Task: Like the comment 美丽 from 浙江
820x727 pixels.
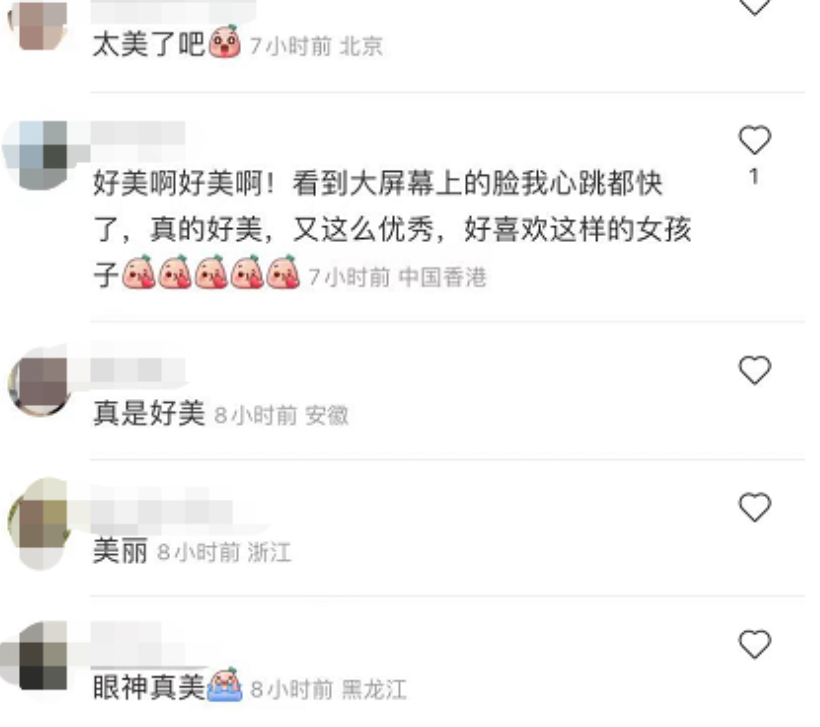Action: point(754,508)
